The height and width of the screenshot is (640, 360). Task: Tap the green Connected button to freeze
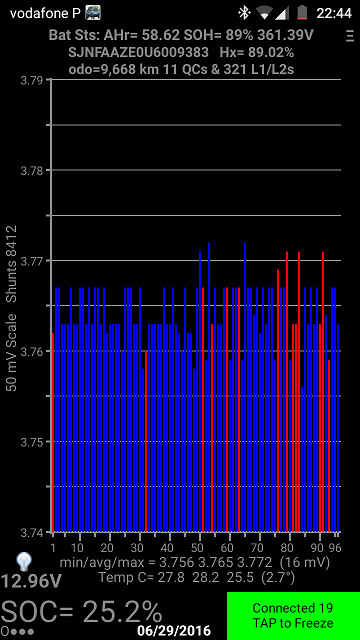pyautogui.click(x=293, y=616)
